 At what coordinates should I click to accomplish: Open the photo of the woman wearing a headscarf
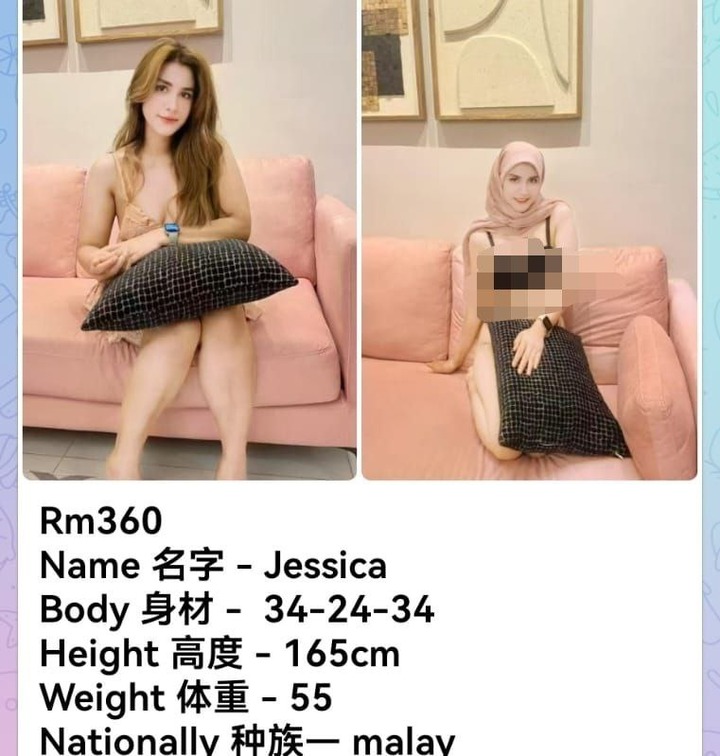click(x=529, y=240)
